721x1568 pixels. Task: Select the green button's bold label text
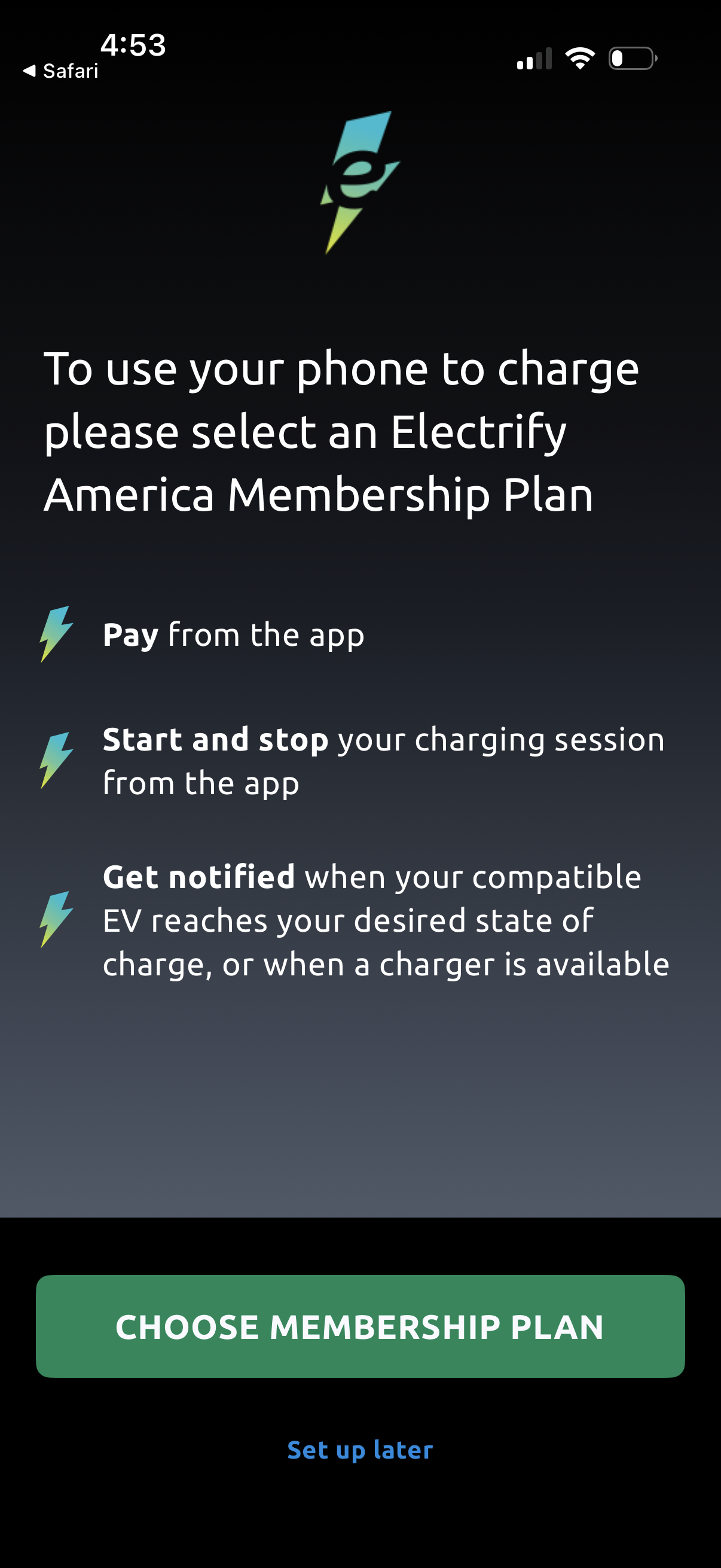tap(360, 1327)
